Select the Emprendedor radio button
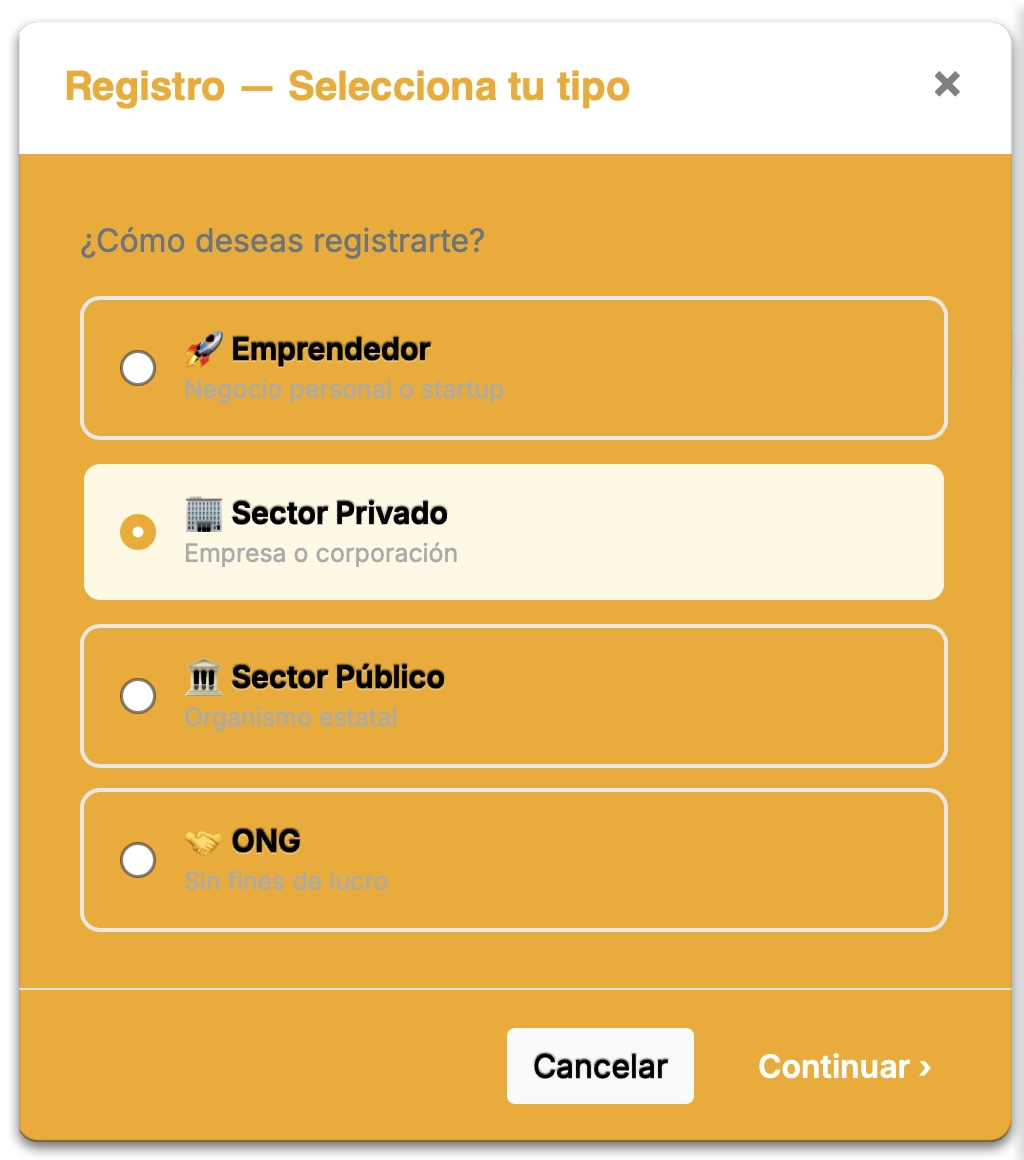This screenshot has width=1024, height=1160. pos(138,368)
